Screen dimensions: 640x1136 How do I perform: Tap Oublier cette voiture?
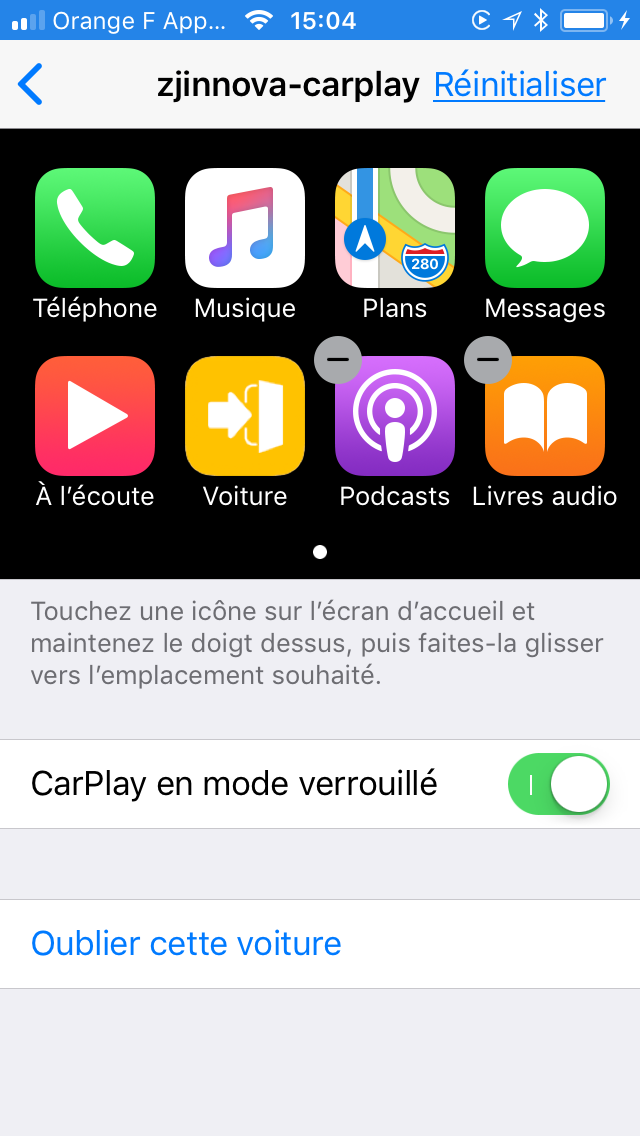pos(186,943)
